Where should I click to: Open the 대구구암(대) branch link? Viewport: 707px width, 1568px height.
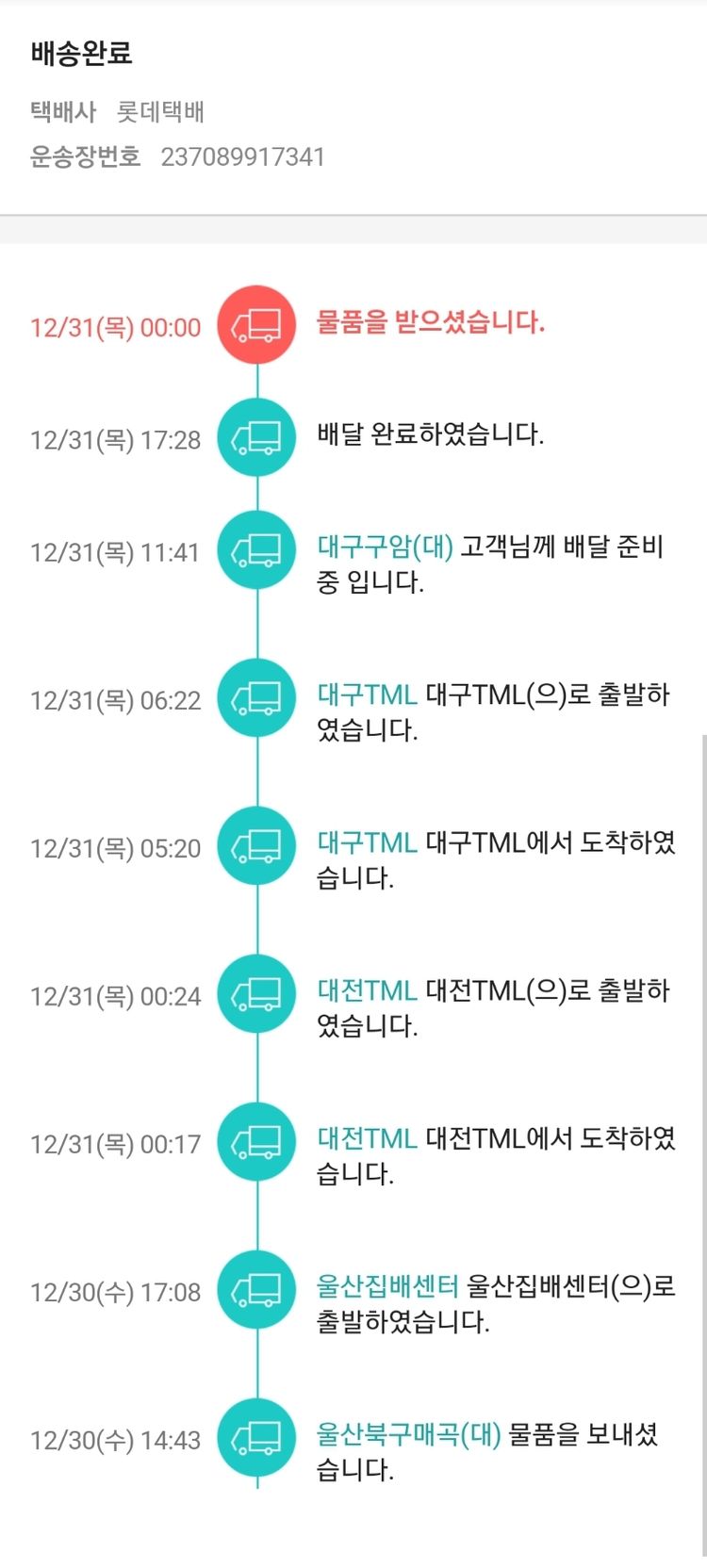(x=385, y=547)
